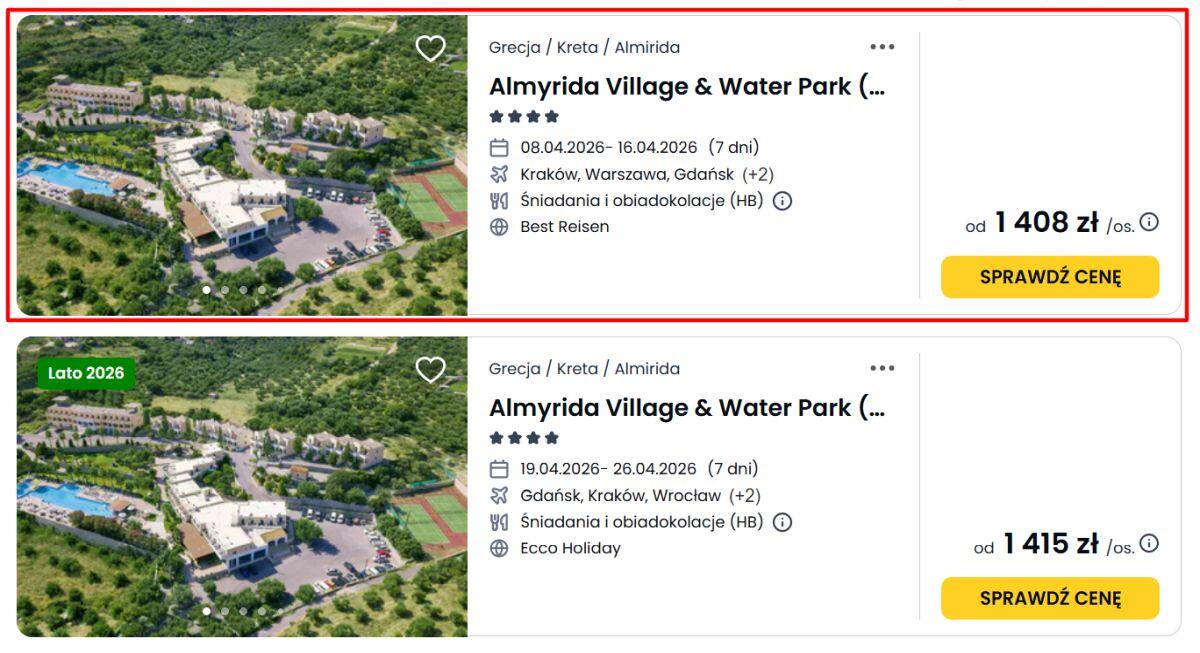Check the price of the 1 408 zł offer
This screenshot has width=1200, height=653.
pos(1049,277)
